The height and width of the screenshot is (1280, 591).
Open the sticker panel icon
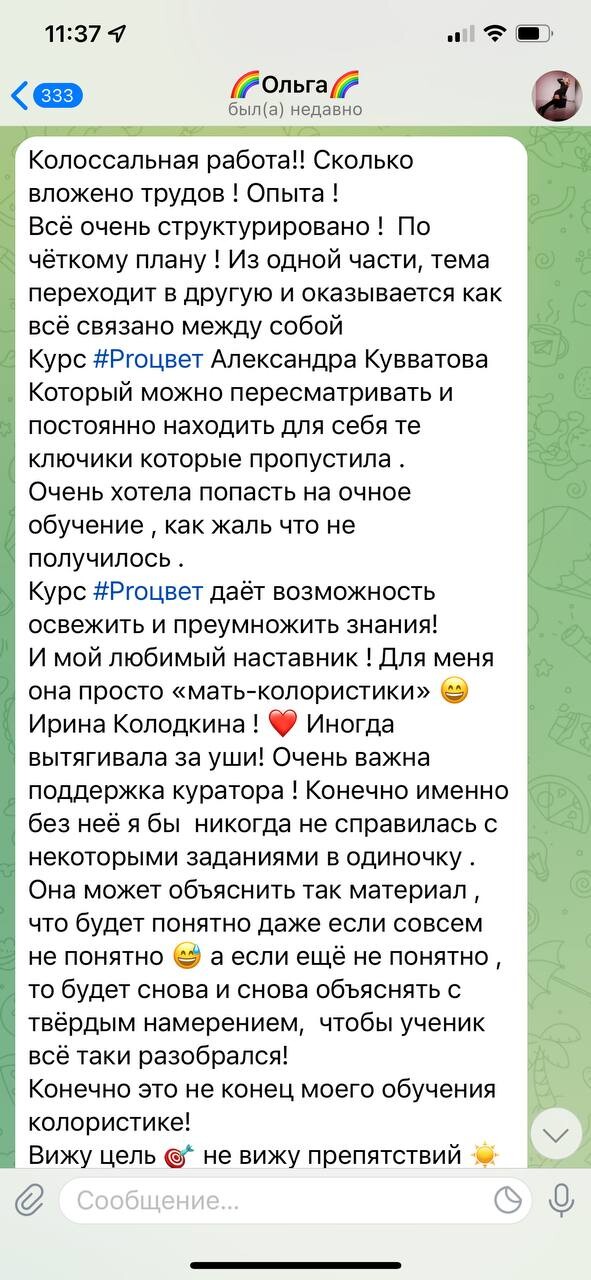[509, 1200]
